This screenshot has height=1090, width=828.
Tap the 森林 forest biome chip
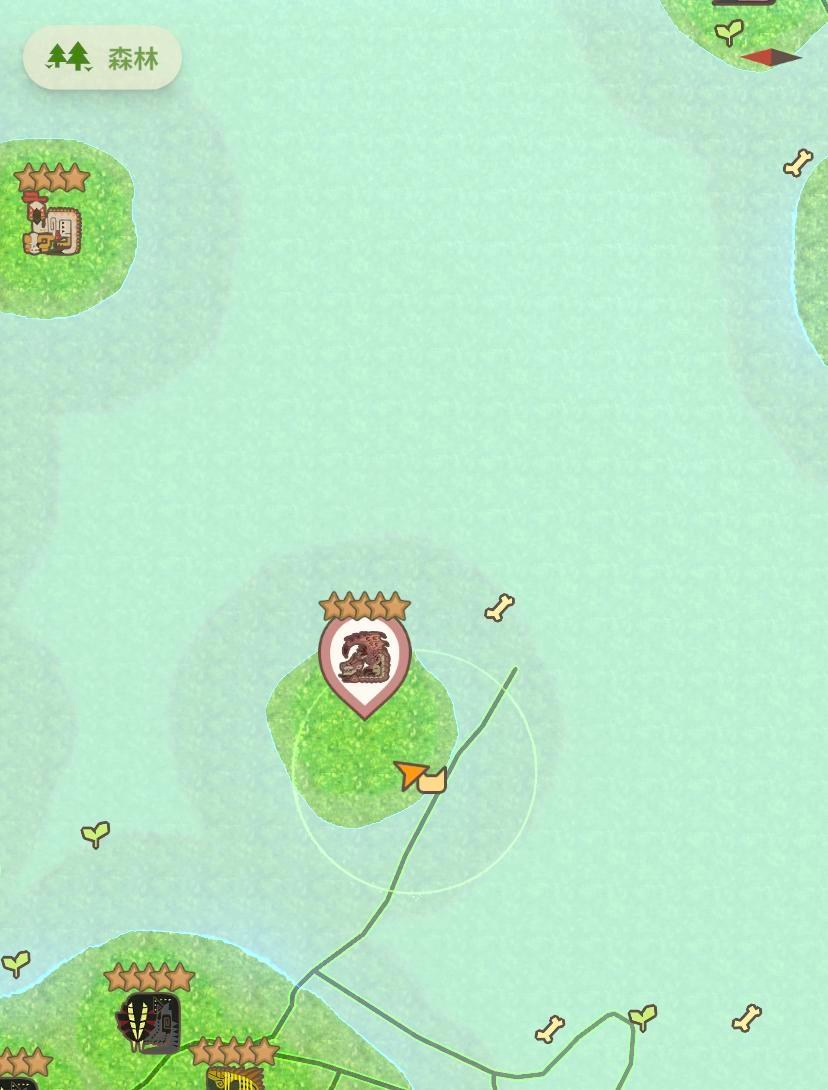102,57
